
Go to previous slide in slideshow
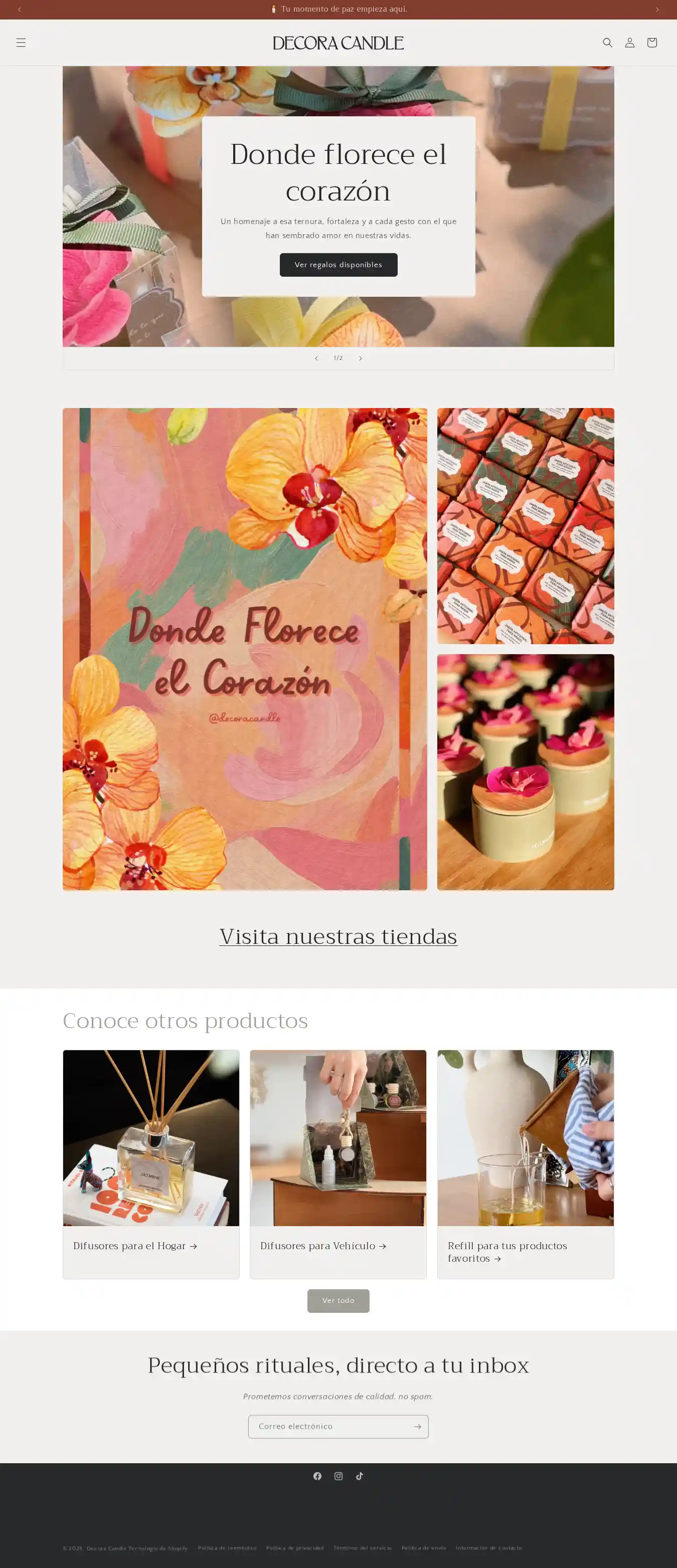pyautogui.click(x=316, y=358)
